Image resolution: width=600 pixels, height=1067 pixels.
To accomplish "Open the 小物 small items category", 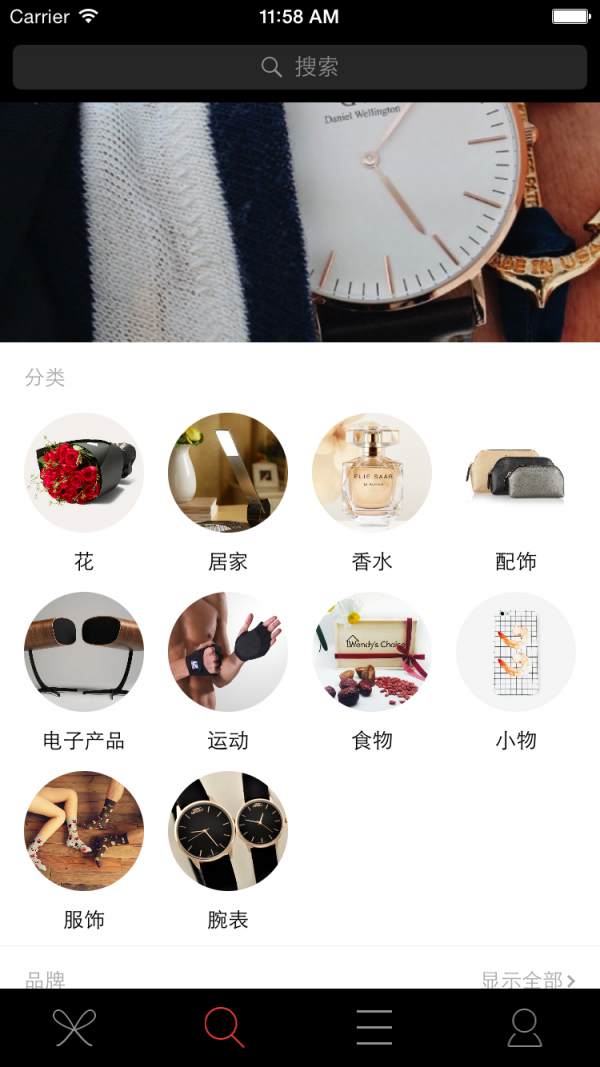I will [x=516, y=652].
